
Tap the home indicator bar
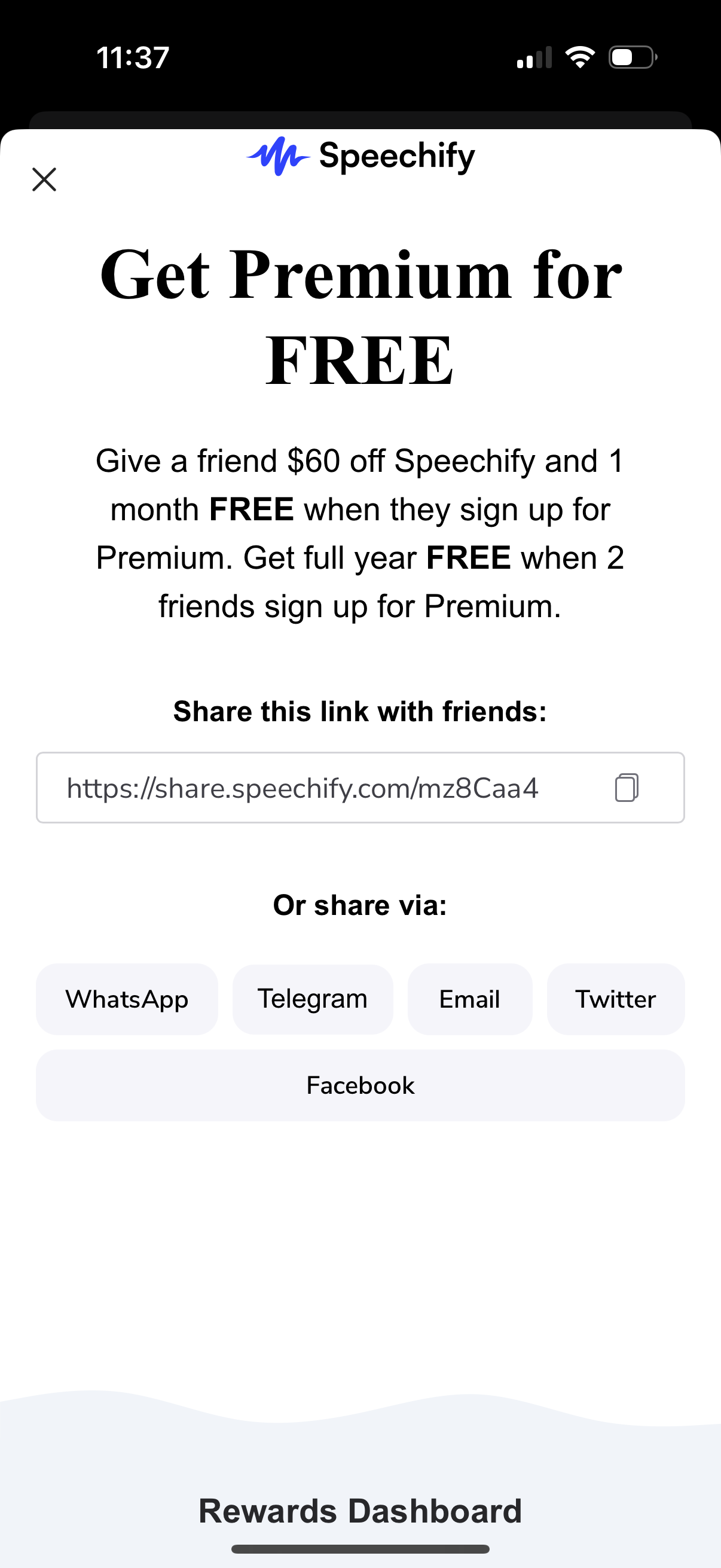coord(360,1549)
